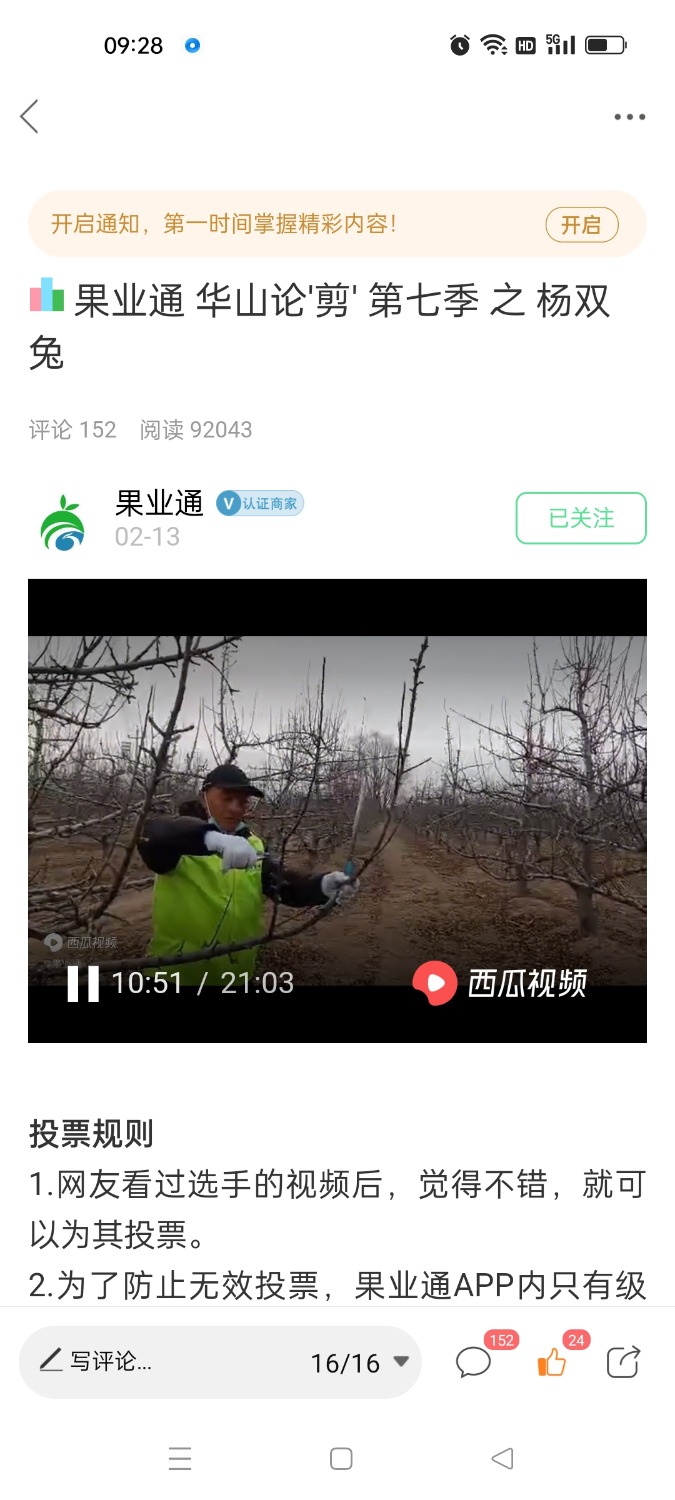Go to the system home screen
Viewport: 675px width, 1500px height.
tap(341, 1459)
